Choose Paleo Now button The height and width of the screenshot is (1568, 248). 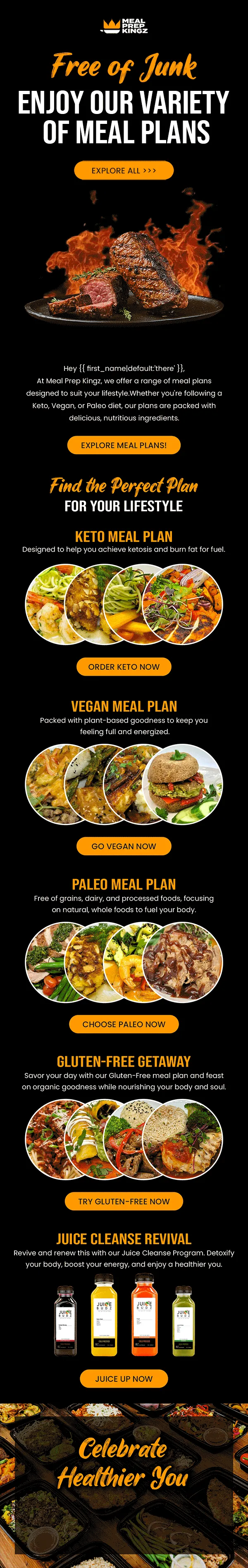pyautogui.click(x=124, y=1024)
